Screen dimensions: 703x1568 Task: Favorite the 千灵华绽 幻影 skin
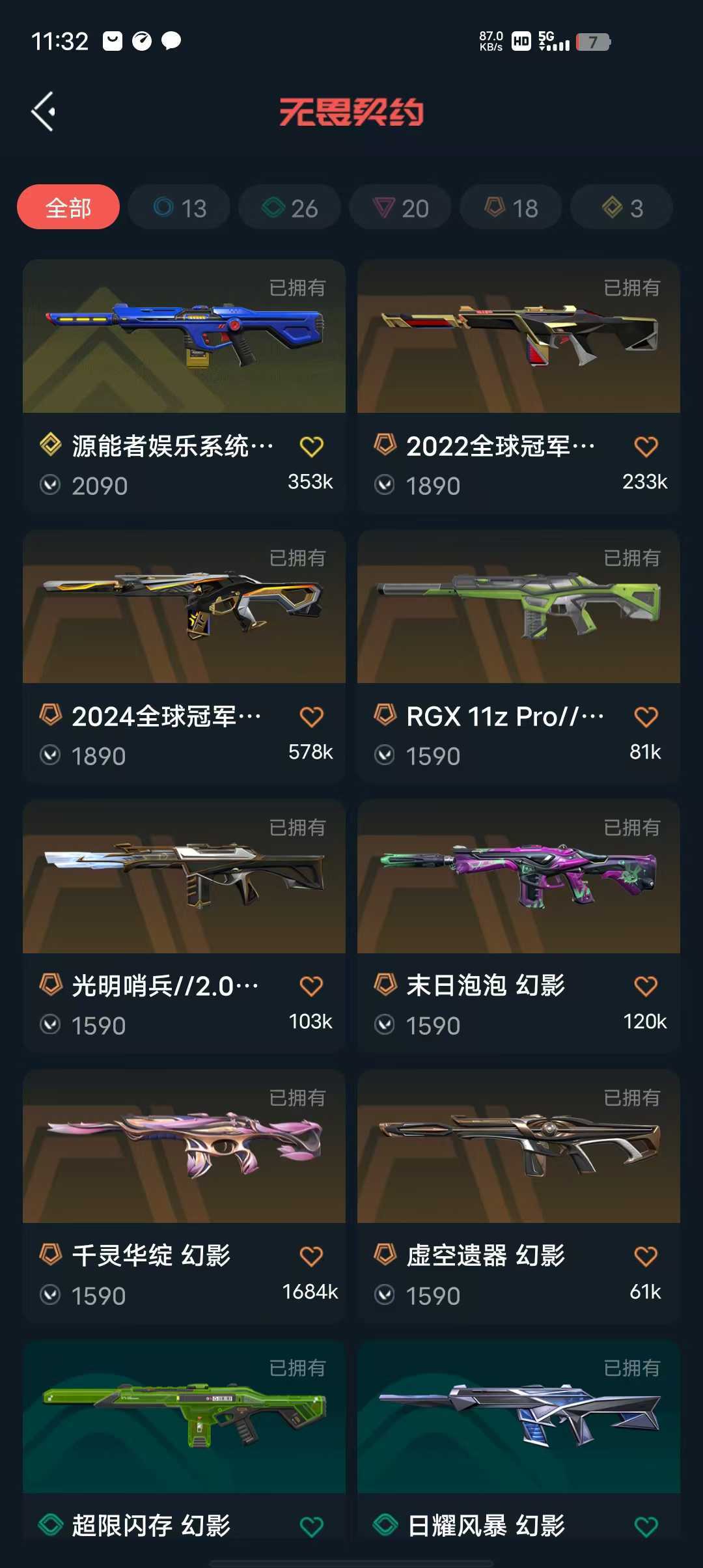[x=311, y=1257]
